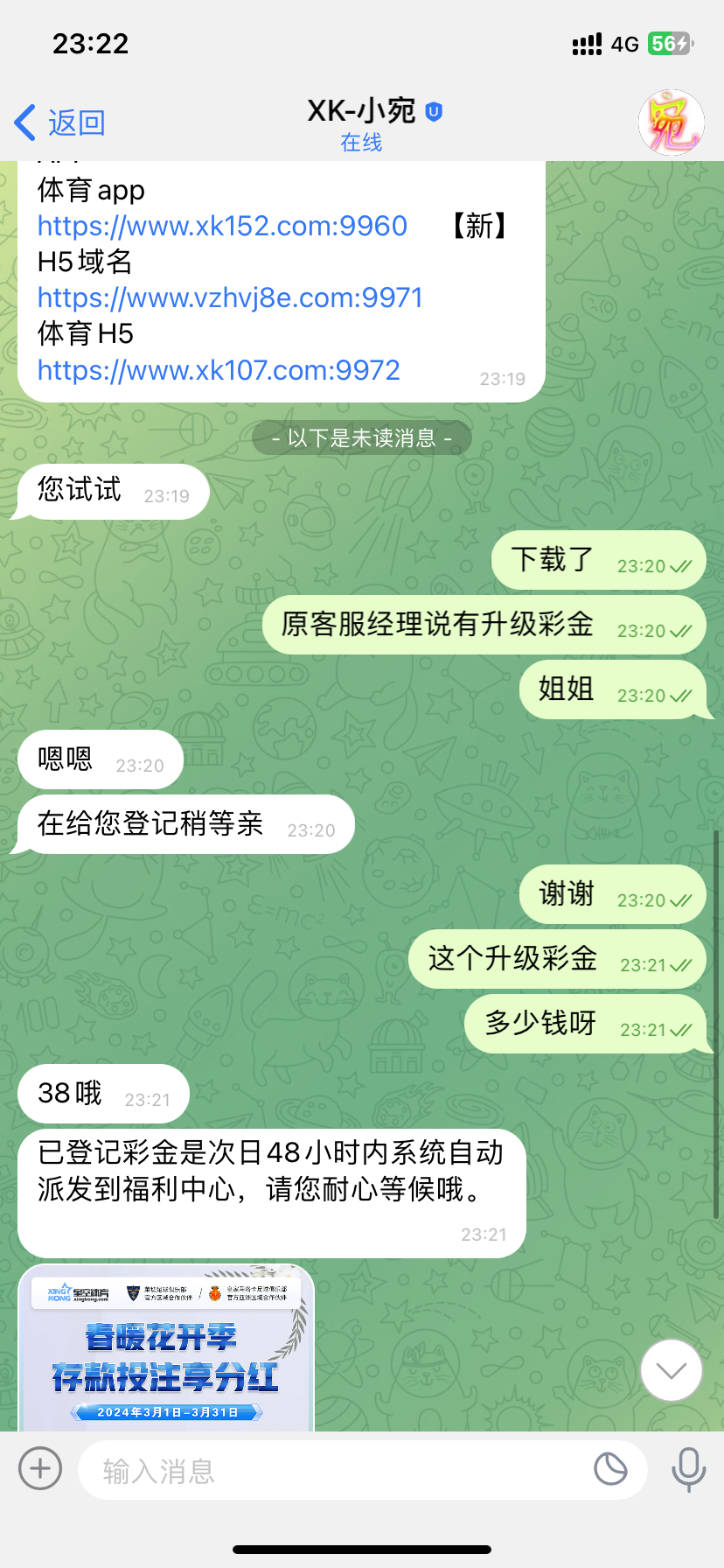Open XK-小宛 profile avatar
Image resolution: width=724 pixels, height=1568 pixels.
pos(671,122)
